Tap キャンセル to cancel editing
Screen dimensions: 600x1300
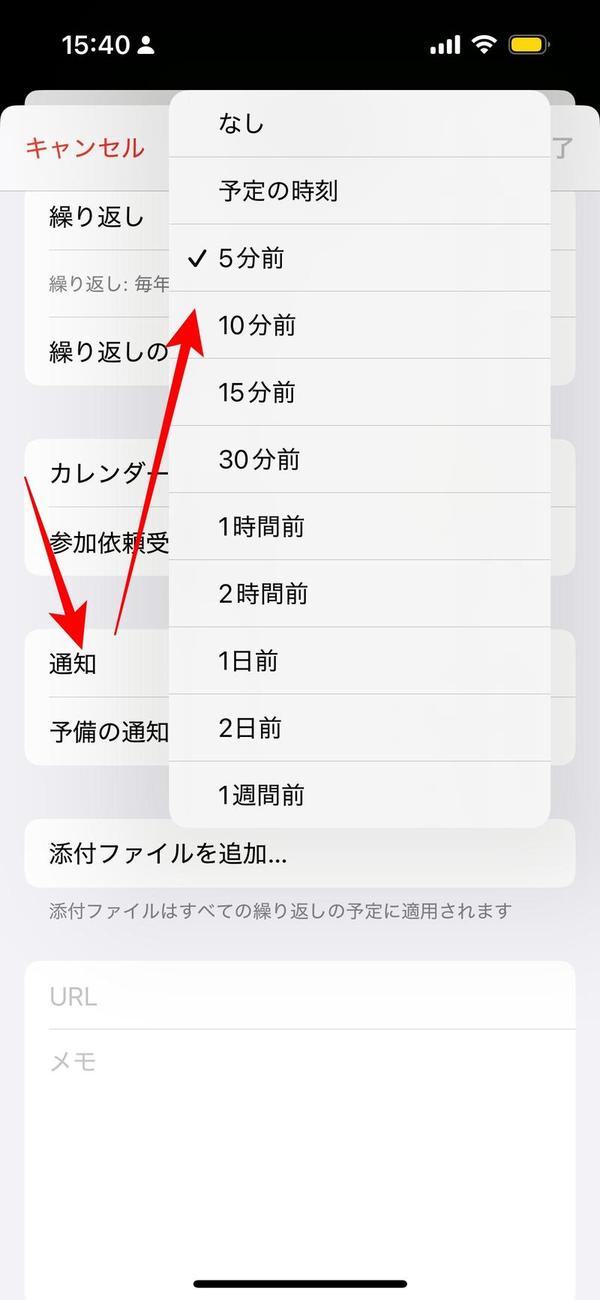tap(85, 148)
